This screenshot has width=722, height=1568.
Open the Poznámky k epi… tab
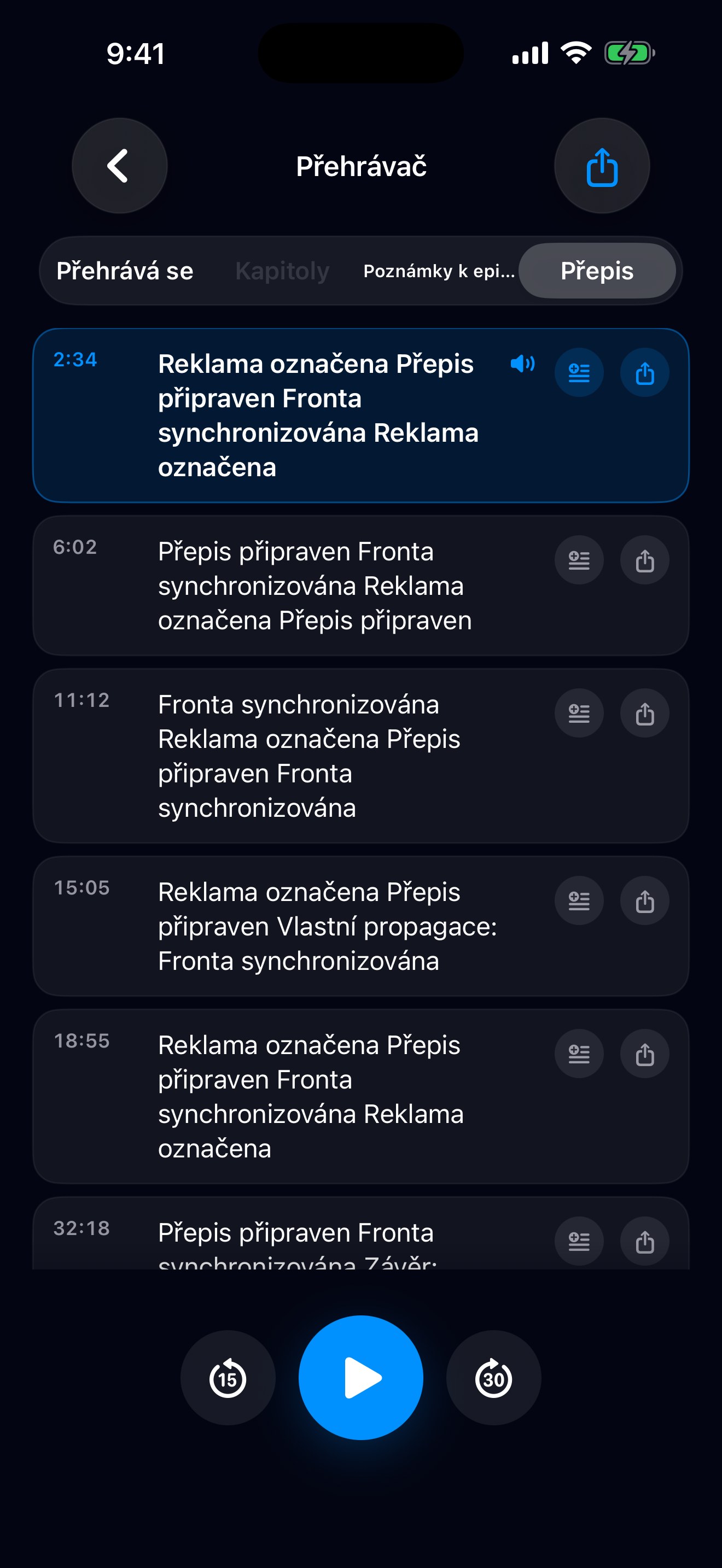(x=439, y=271)
